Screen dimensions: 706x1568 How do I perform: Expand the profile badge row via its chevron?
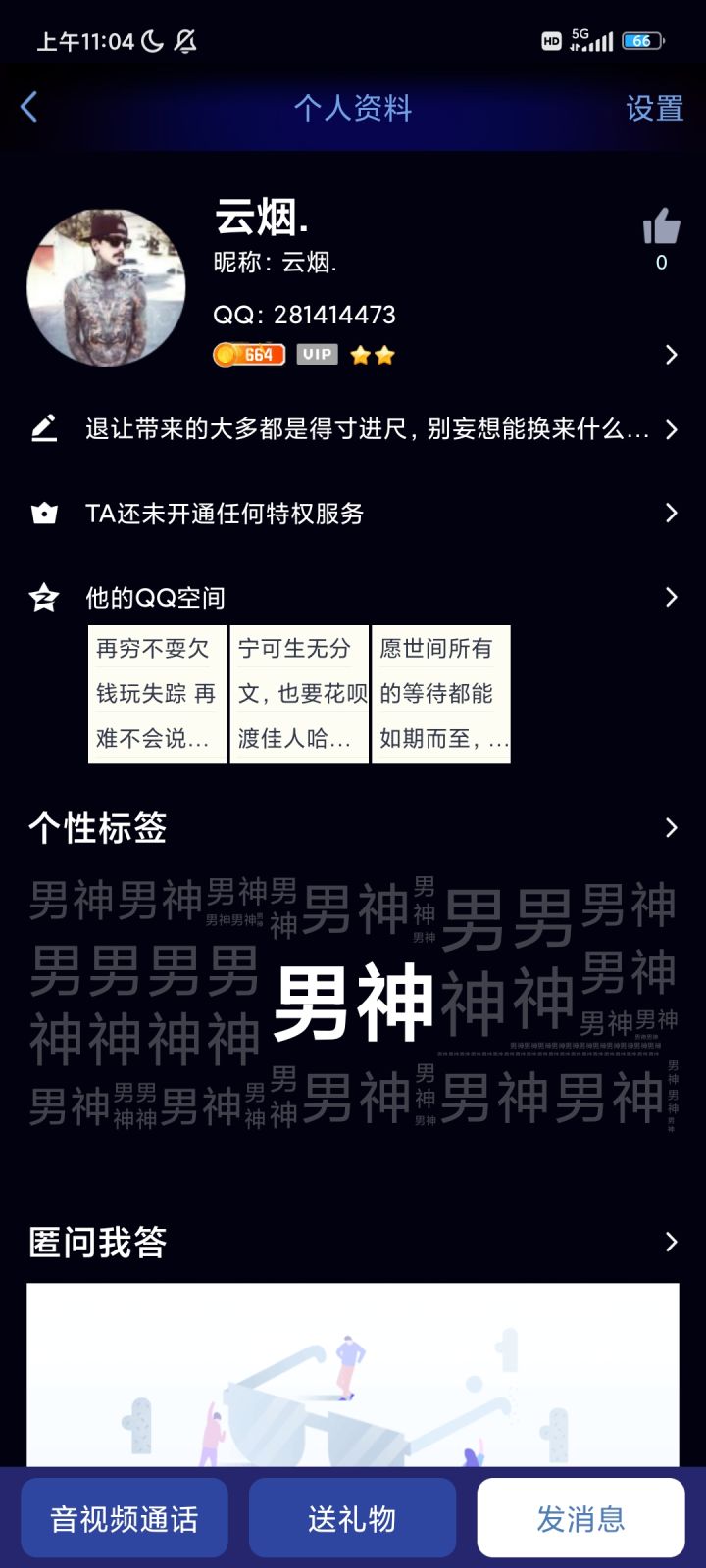tap(671, 354)
